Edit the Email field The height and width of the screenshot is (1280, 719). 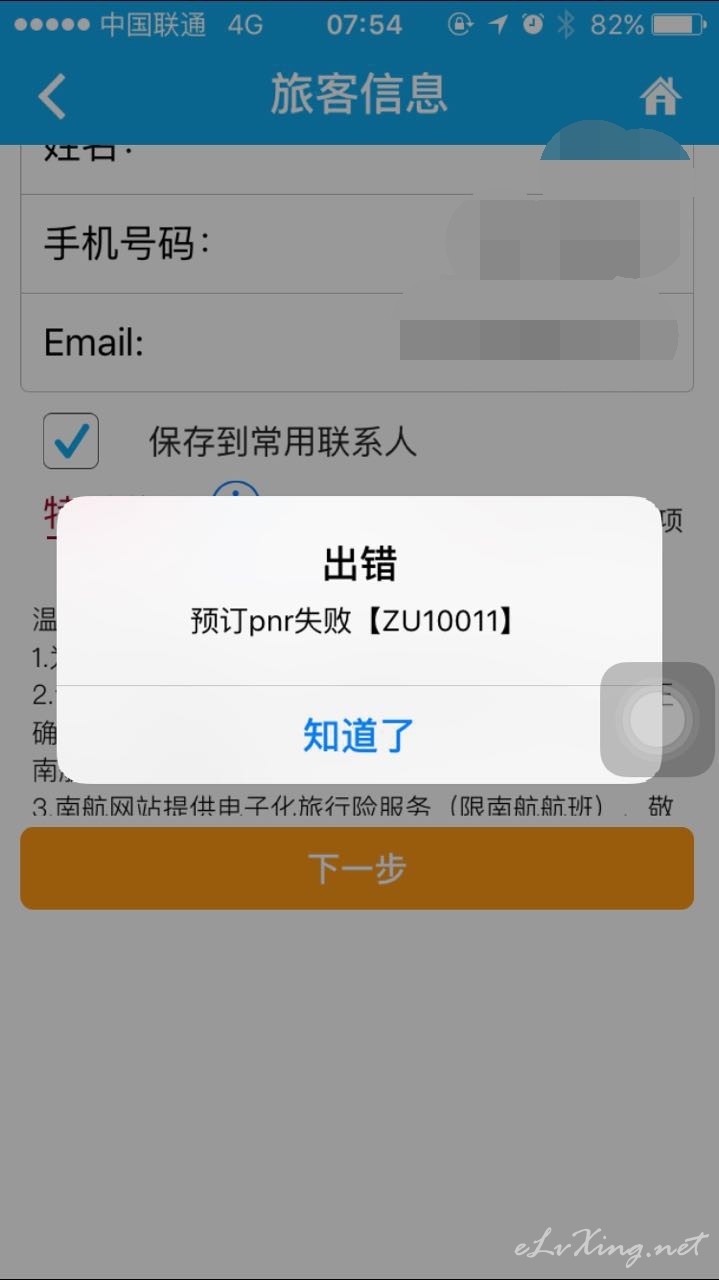click(x=357, y=342)
